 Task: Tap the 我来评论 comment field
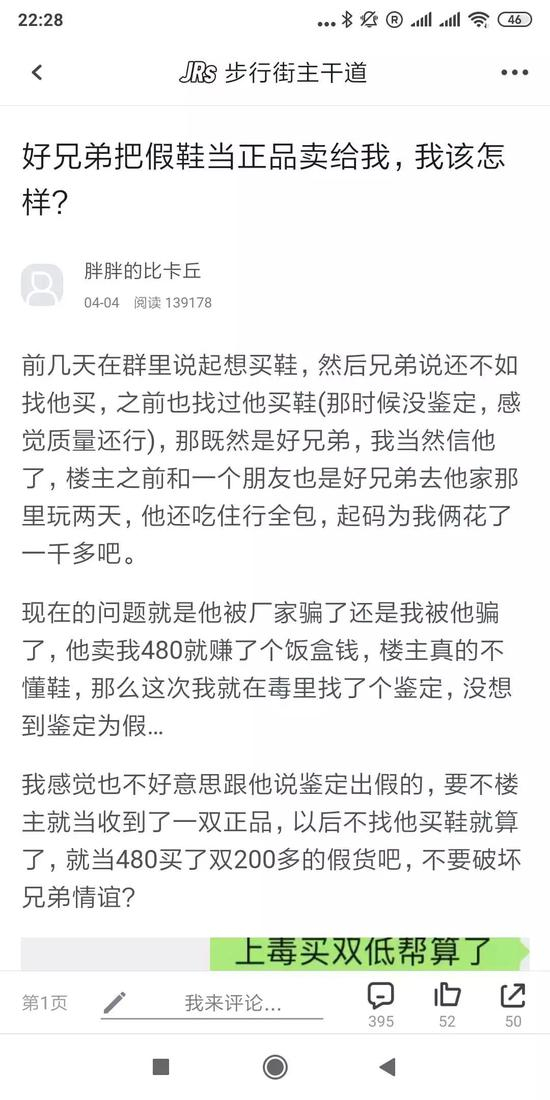[212, 1003]
